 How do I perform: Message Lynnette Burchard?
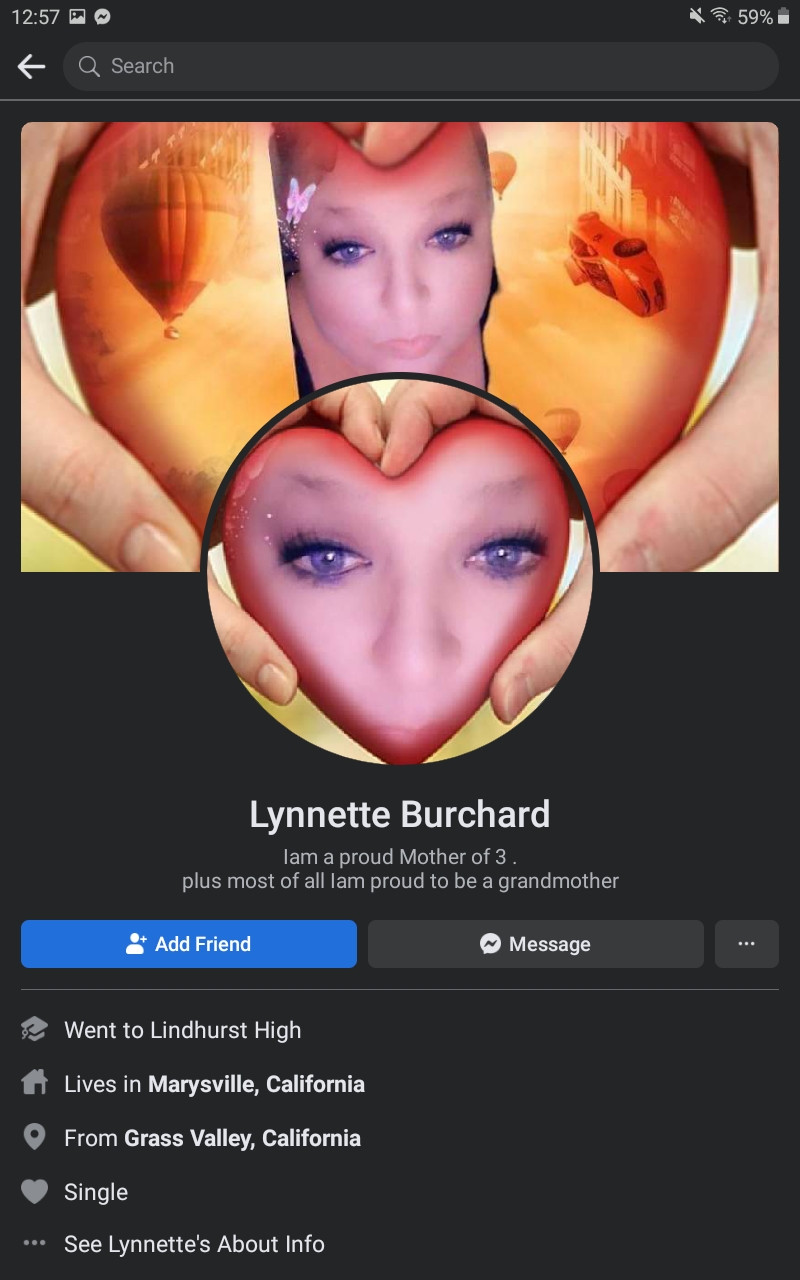(536, 944)
